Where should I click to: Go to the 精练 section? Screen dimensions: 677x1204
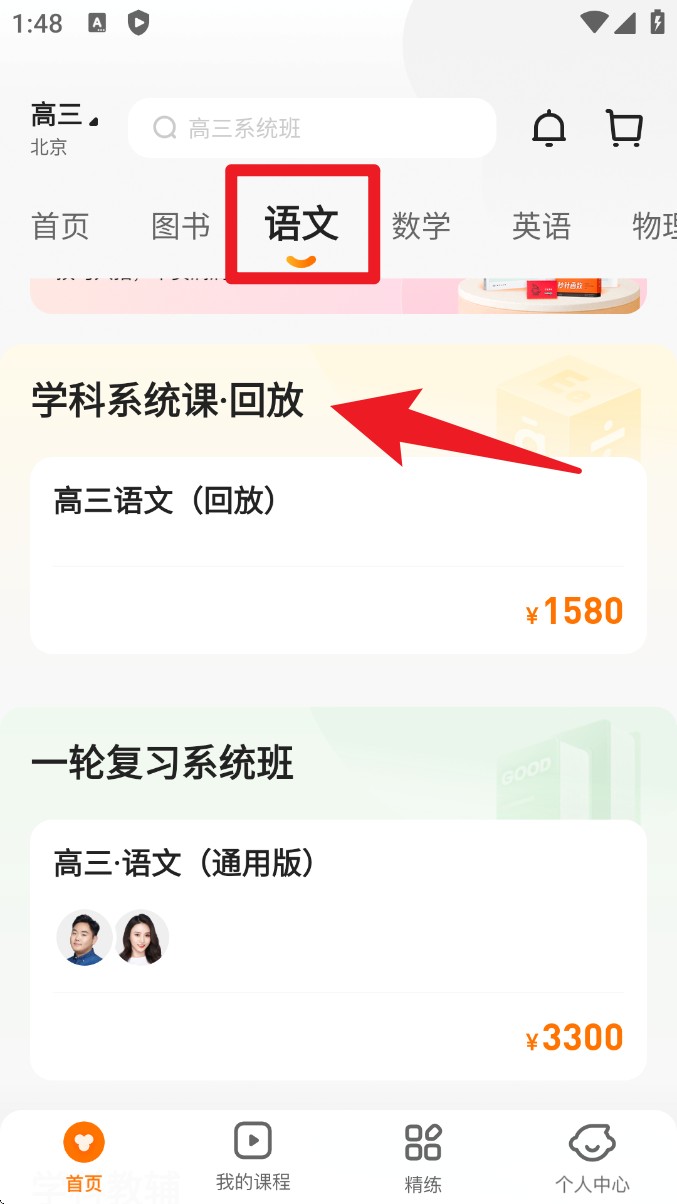pos(423,1156)
